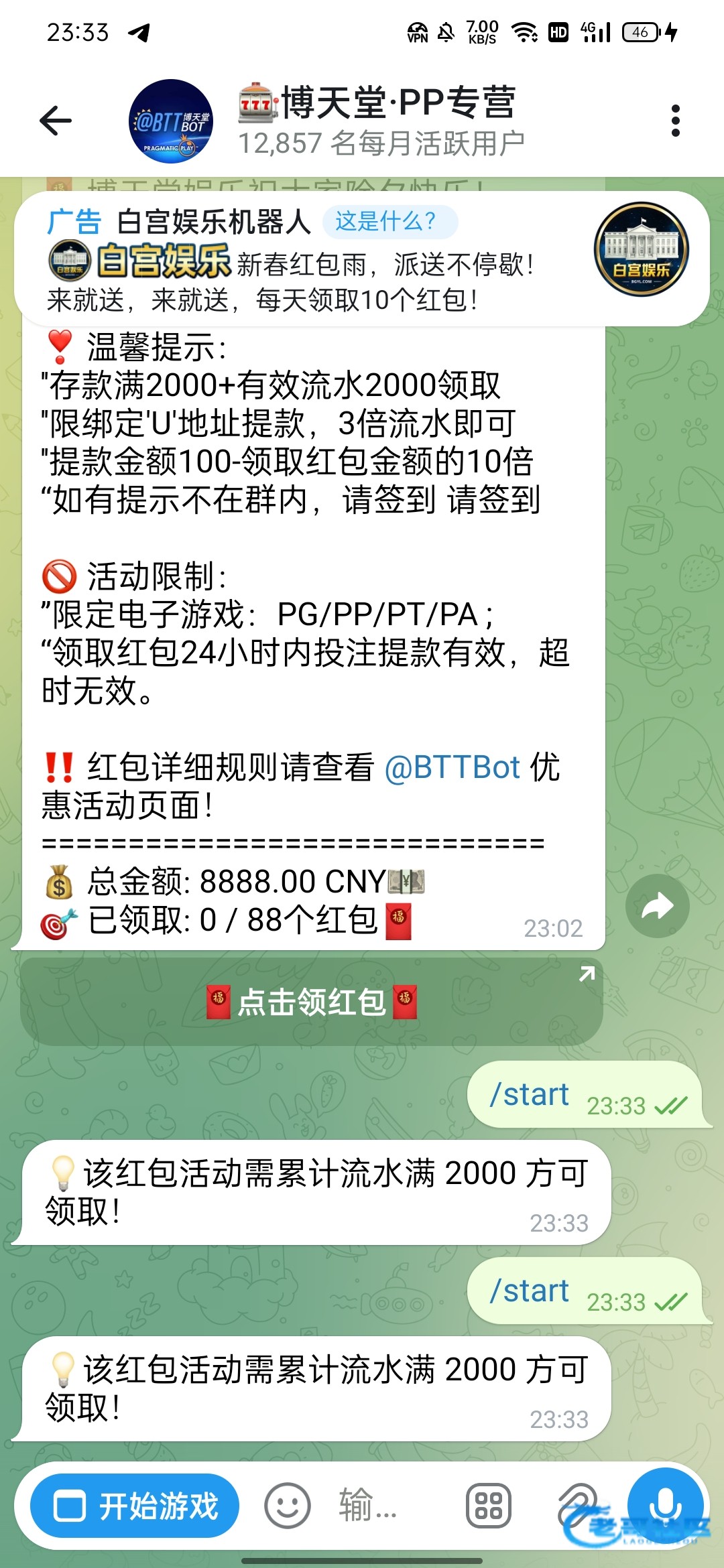Forward the red packet message
Viewport: 724px width, 1568px height.
coord(657,906)
